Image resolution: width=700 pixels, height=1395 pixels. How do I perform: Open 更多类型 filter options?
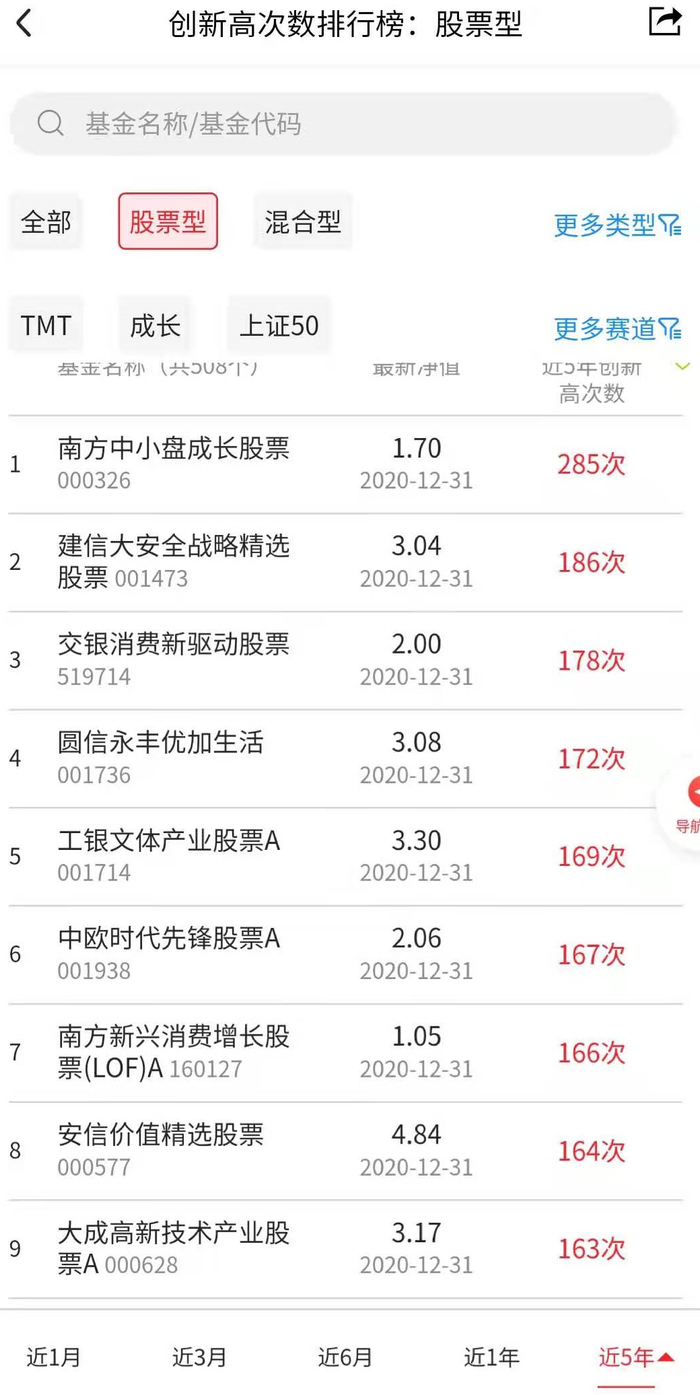(x=617, y=225)
